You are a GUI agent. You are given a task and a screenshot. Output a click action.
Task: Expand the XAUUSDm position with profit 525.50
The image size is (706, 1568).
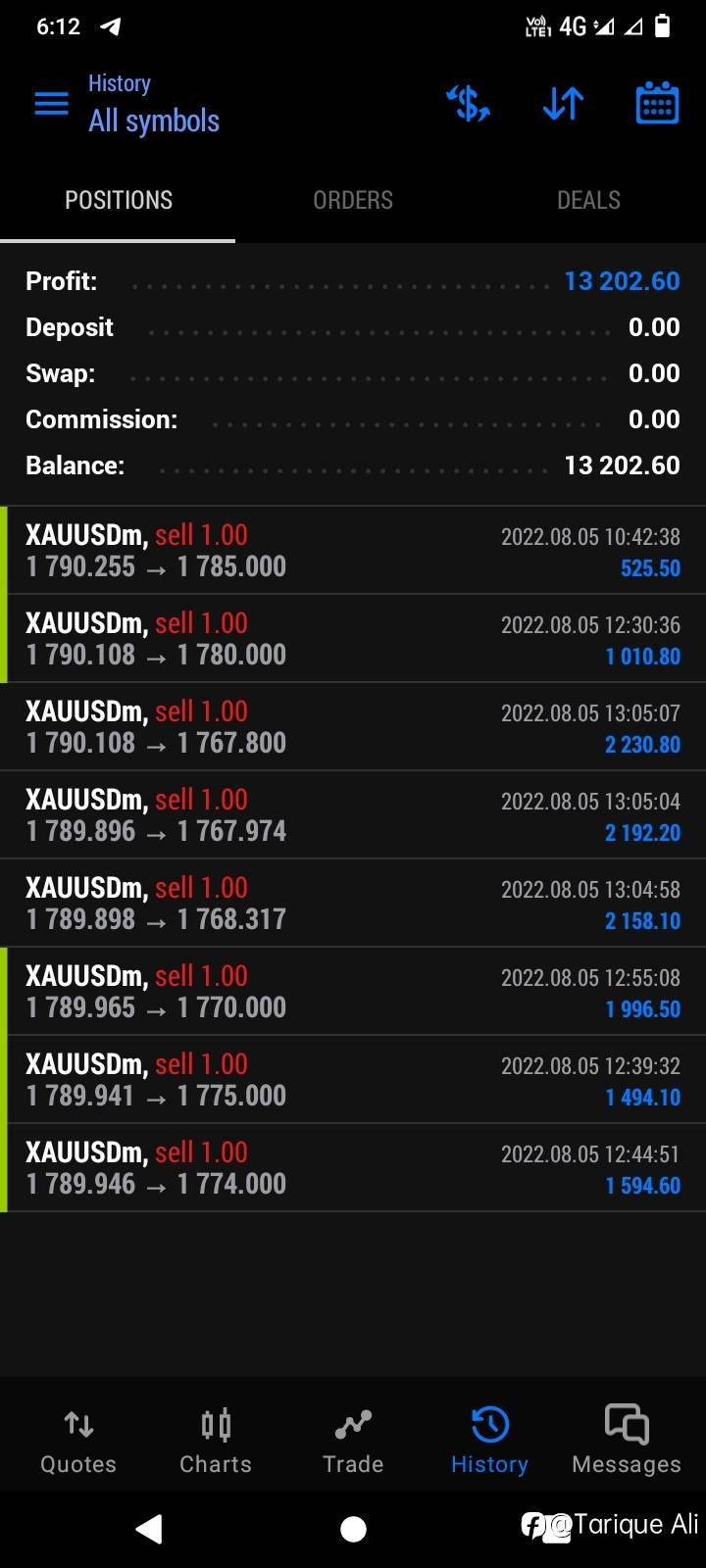coord(353,551)
